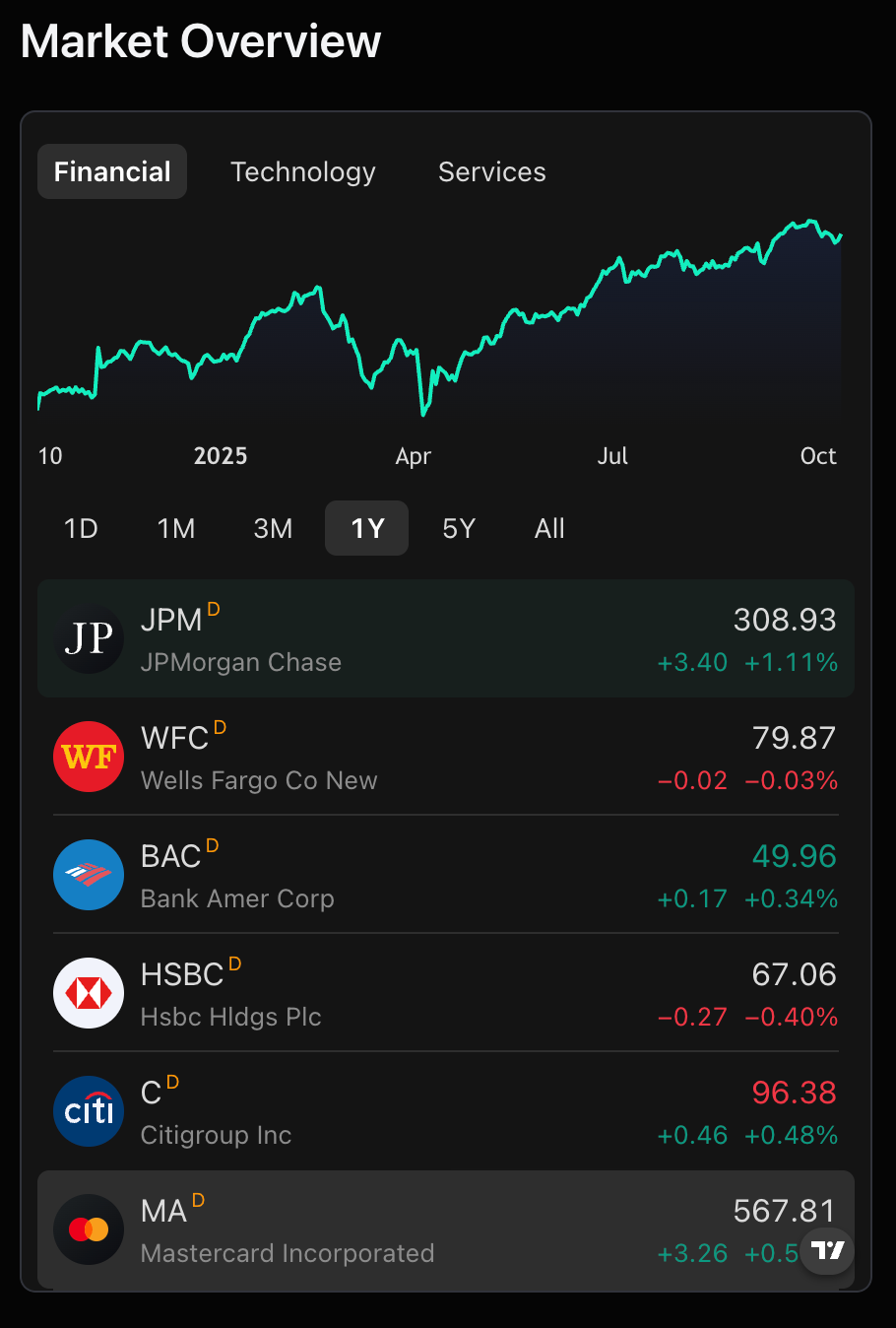896x1328 pixels.
Task: View the Bank Amer Corp stock
Action: pyautogui.click(x=445, y=876)
